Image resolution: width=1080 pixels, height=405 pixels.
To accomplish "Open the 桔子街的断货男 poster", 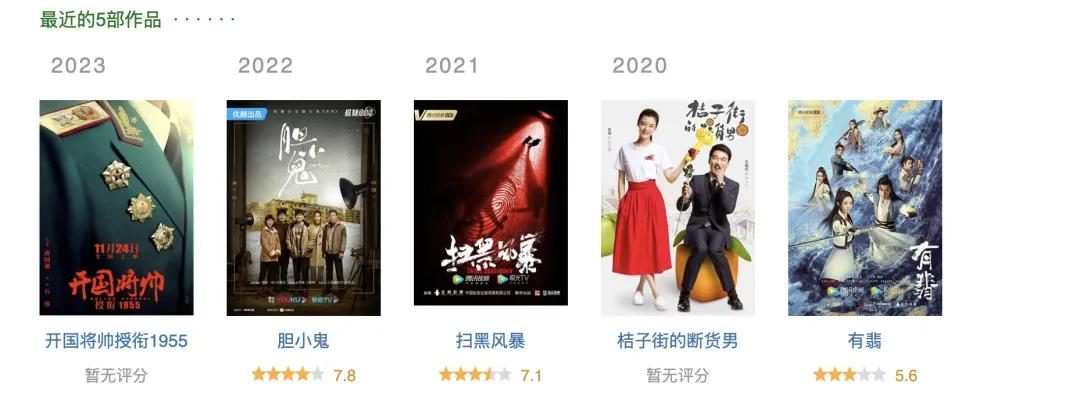I will [x=677, y=208].
